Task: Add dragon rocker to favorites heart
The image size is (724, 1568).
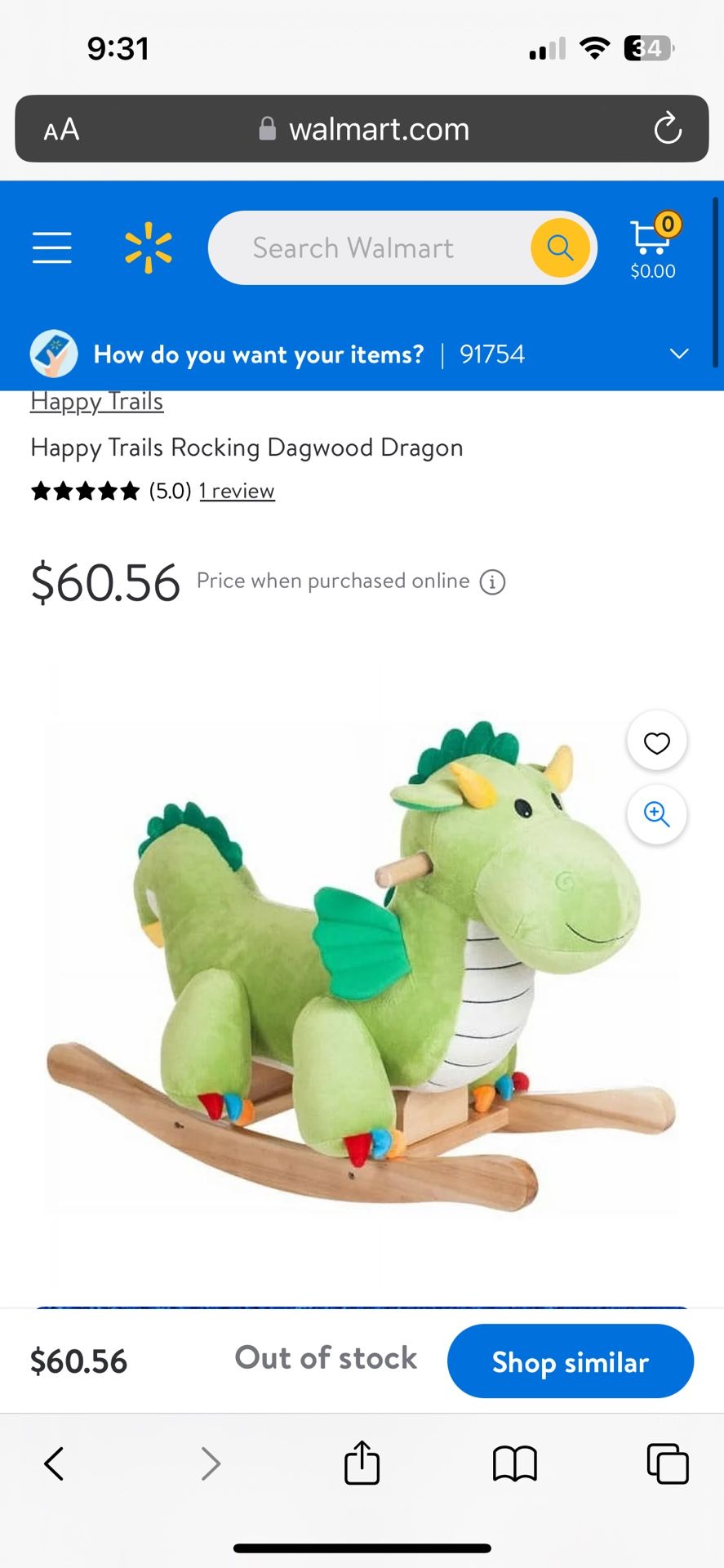Action: (657, 742)
